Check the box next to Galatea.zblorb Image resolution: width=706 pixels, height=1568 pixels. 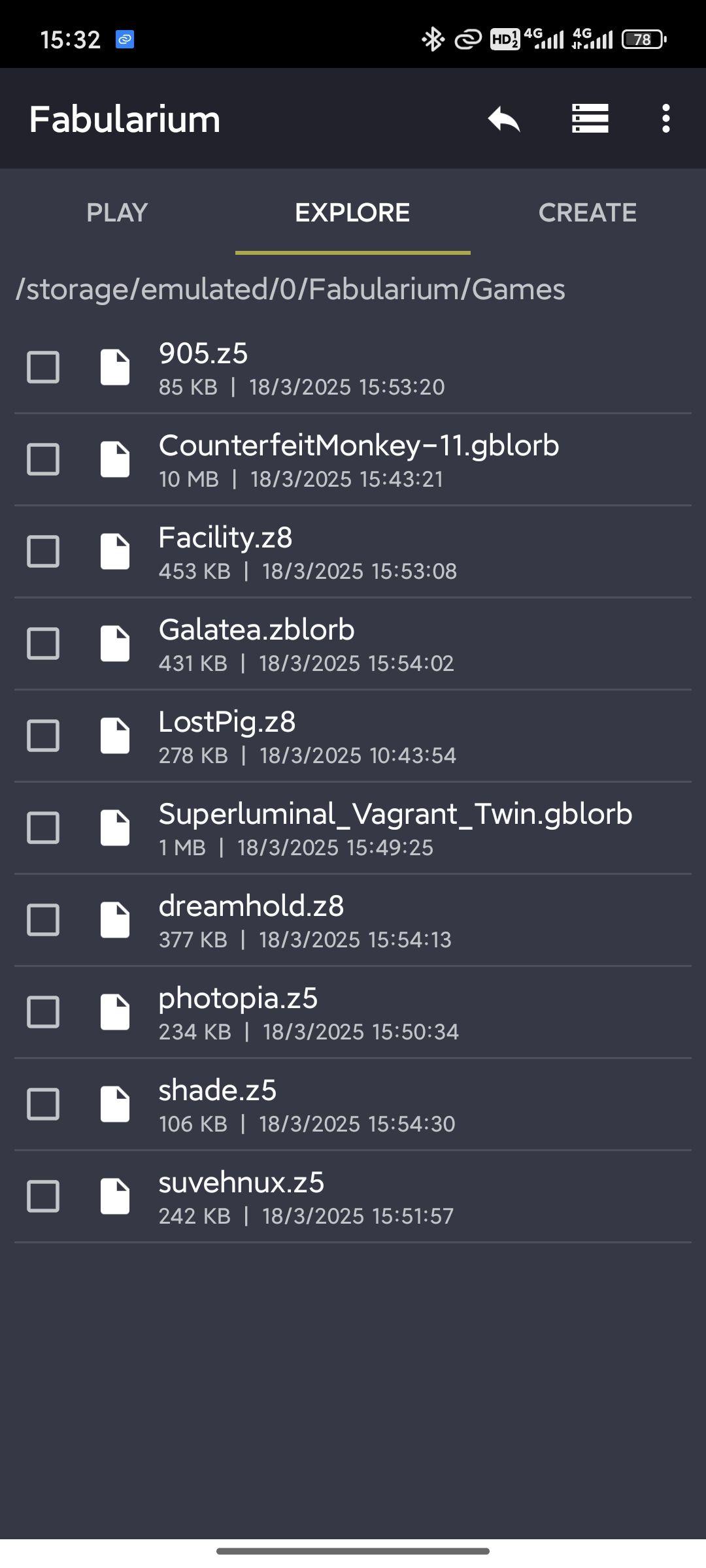pyautogui.click(x=43, y=644)
